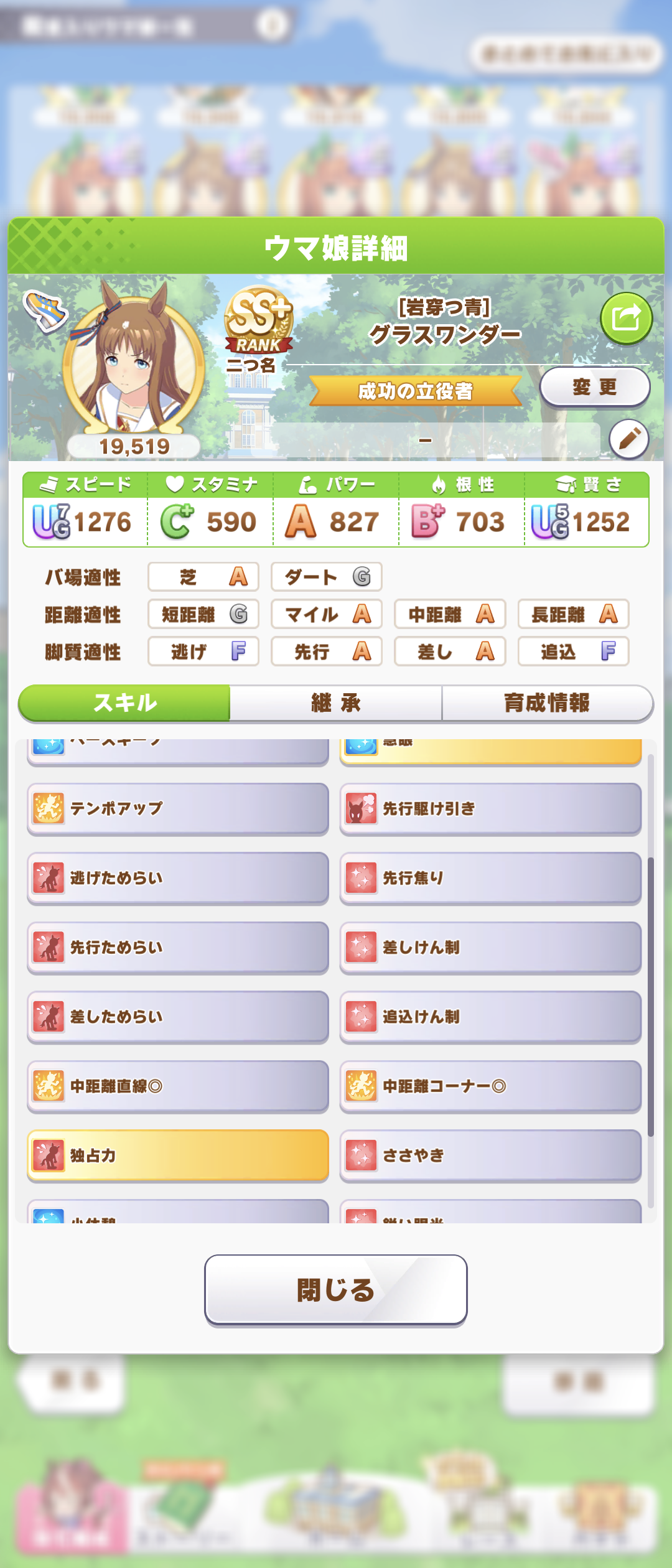Viewport: 672px width, 1568px height.
Task: Show the 中距離コーナー◎ skill
Action: [490, 1086]
